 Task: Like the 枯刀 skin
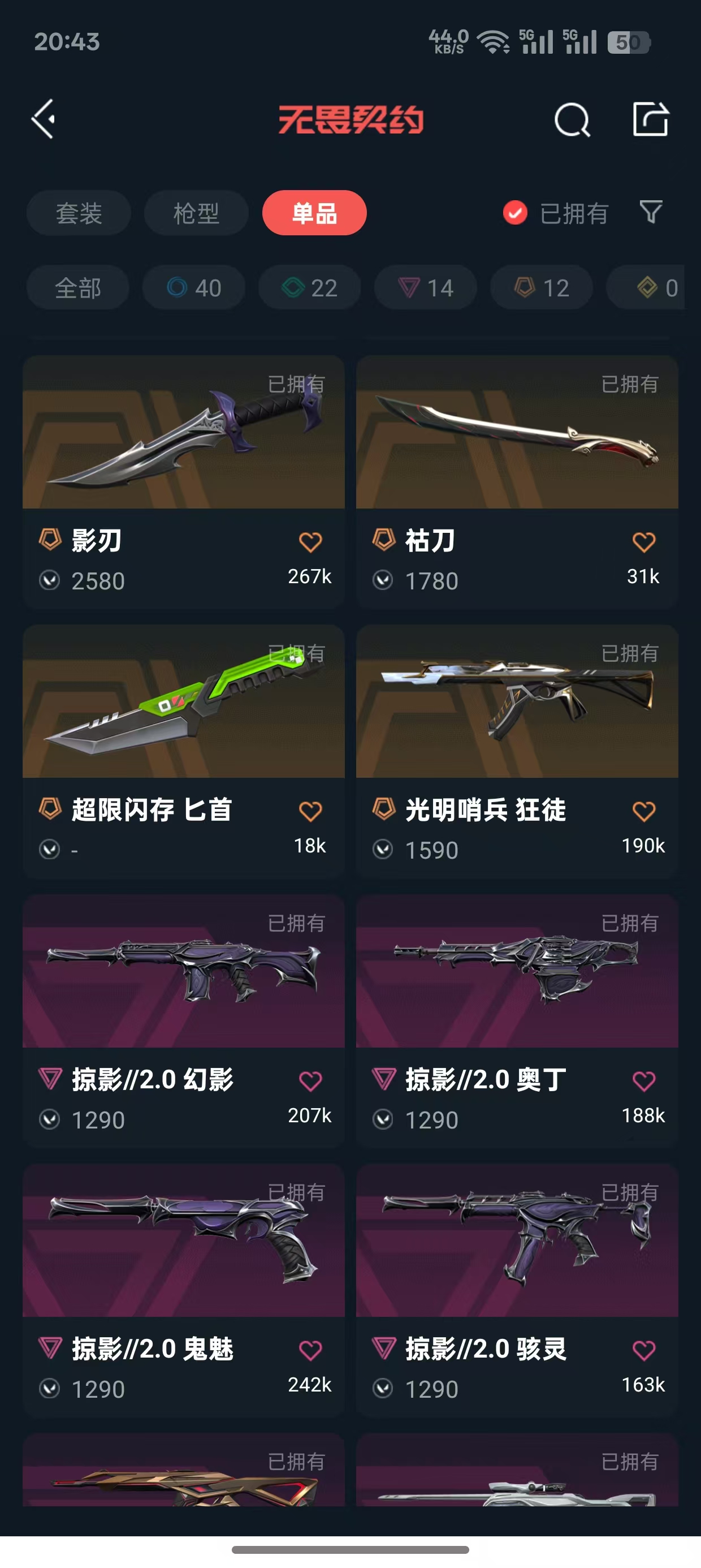pyautogui.click(x=643, y=542)
